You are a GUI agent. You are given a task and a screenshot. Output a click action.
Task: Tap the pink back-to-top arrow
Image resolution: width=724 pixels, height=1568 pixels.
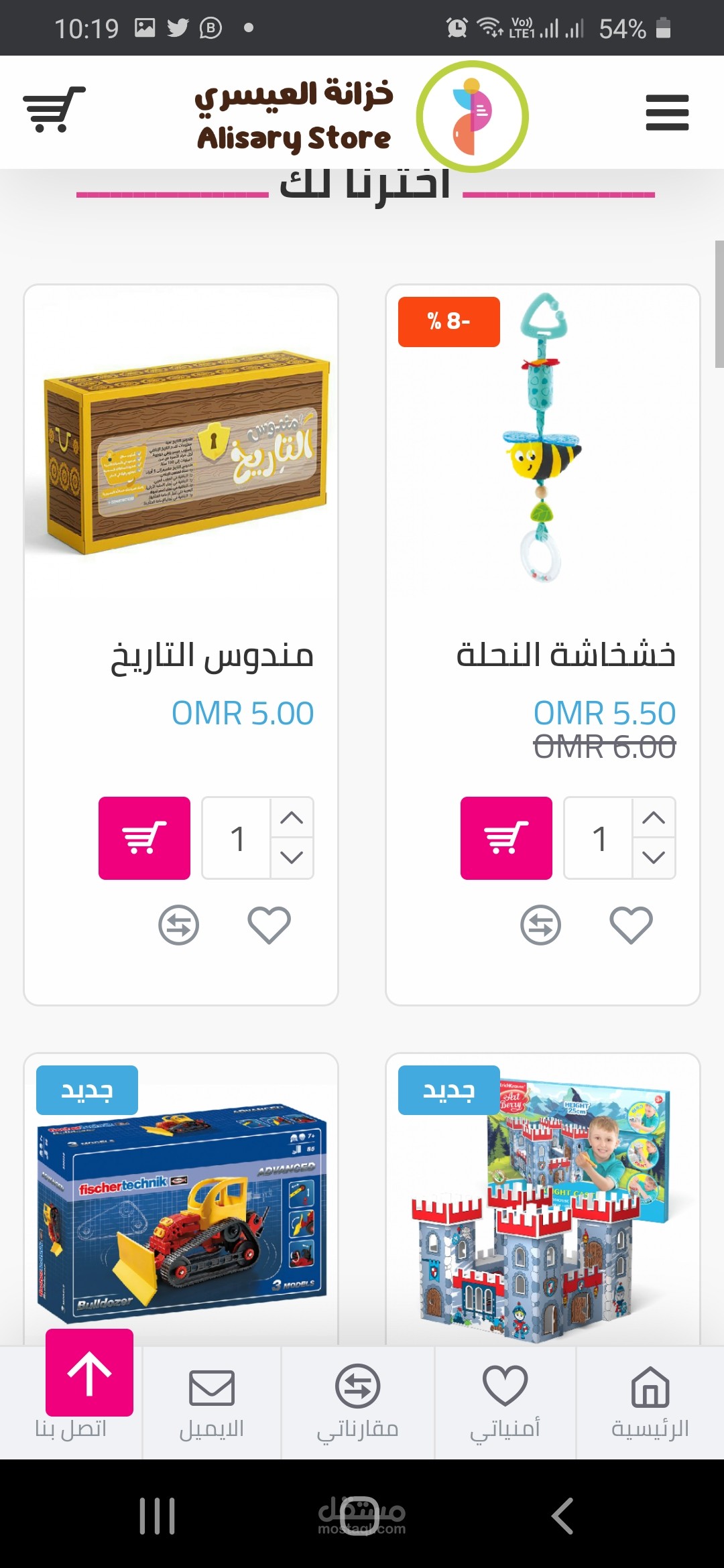(89, 1372)
